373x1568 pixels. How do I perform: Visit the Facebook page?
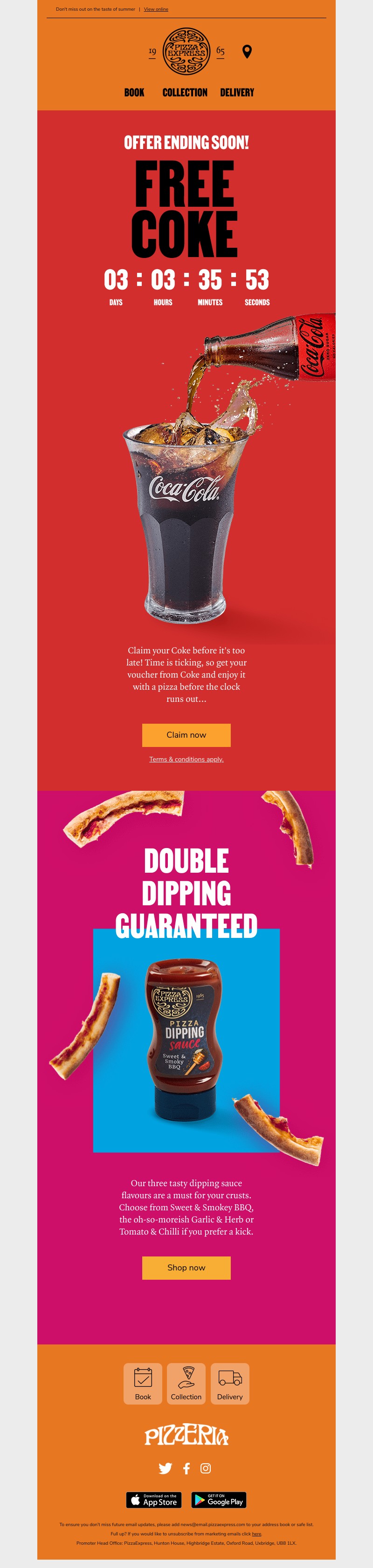(x=186, y=1468)
